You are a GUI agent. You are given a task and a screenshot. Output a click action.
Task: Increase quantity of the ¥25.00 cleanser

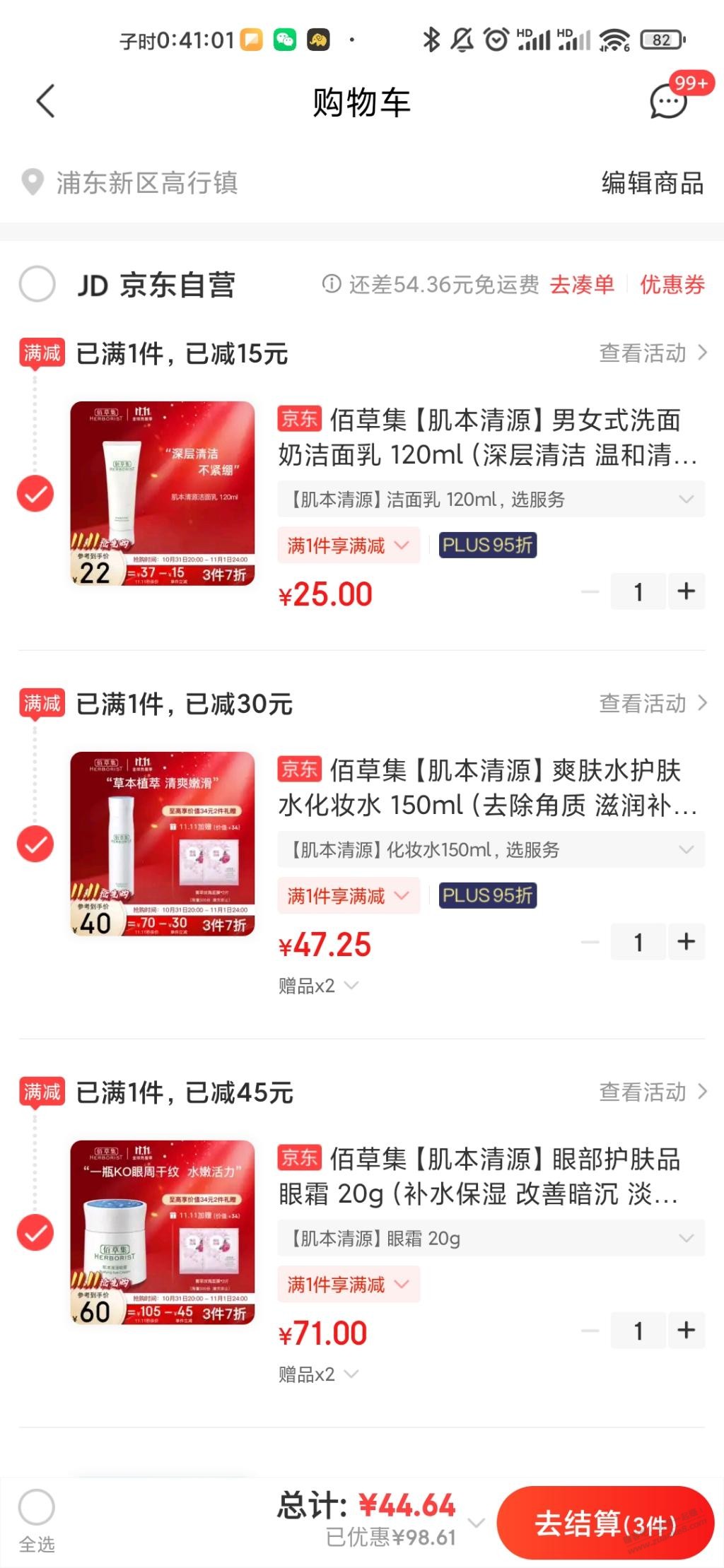[686, 591]
